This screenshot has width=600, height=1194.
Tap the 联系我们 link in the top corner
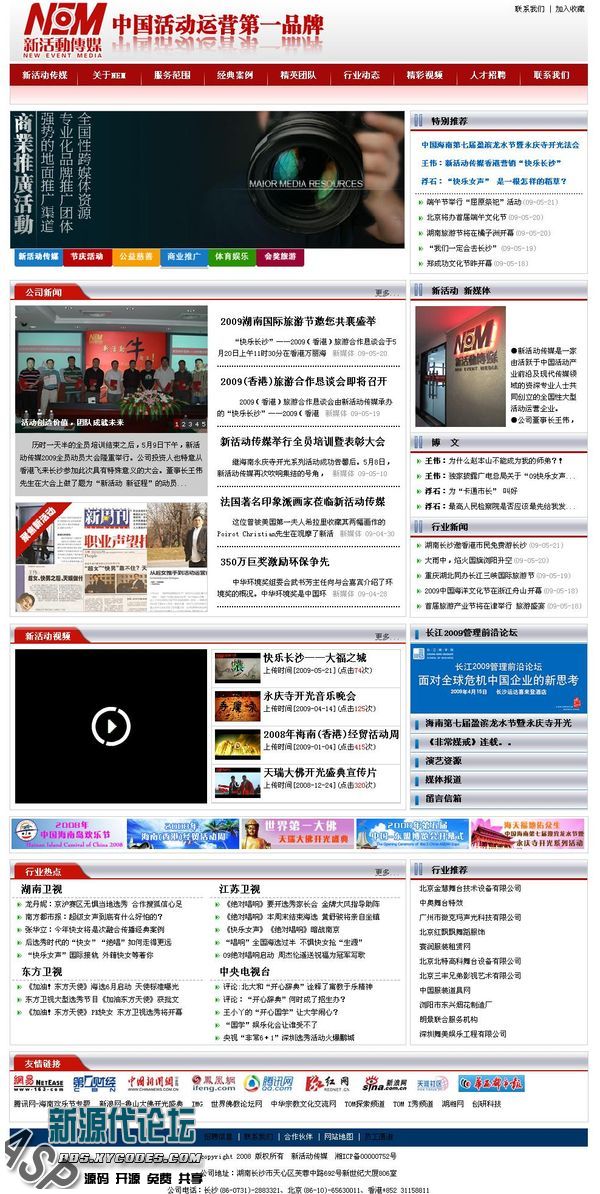[529, 9]
